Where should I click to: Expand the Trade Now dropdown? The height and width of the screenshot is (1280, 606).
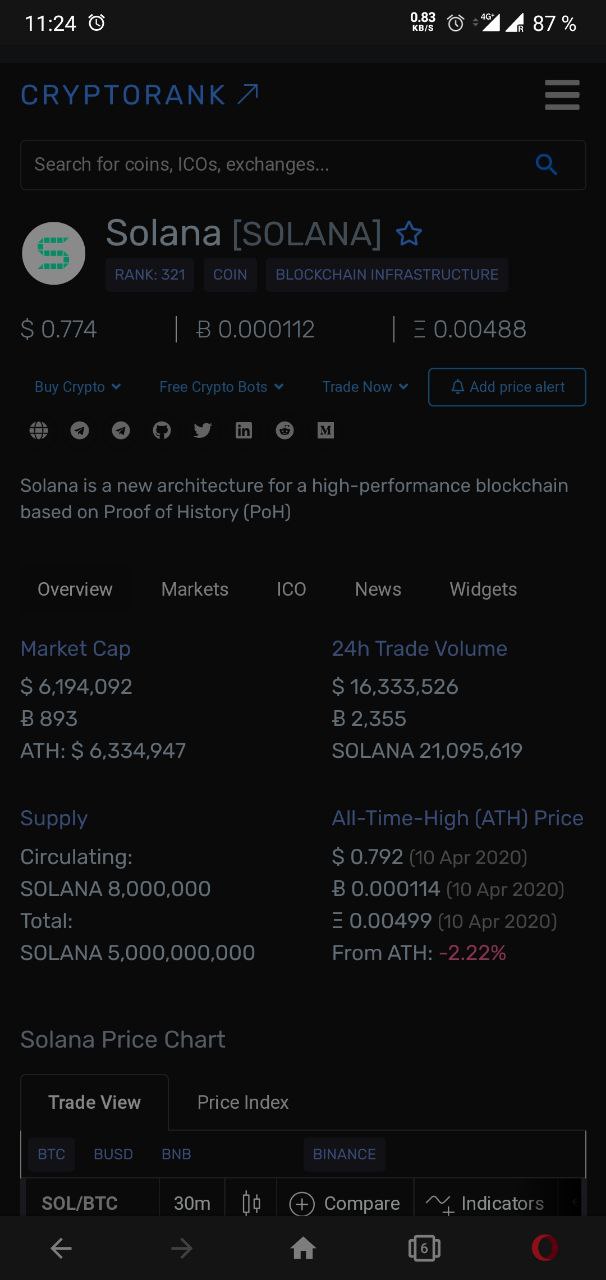point(365,387)
